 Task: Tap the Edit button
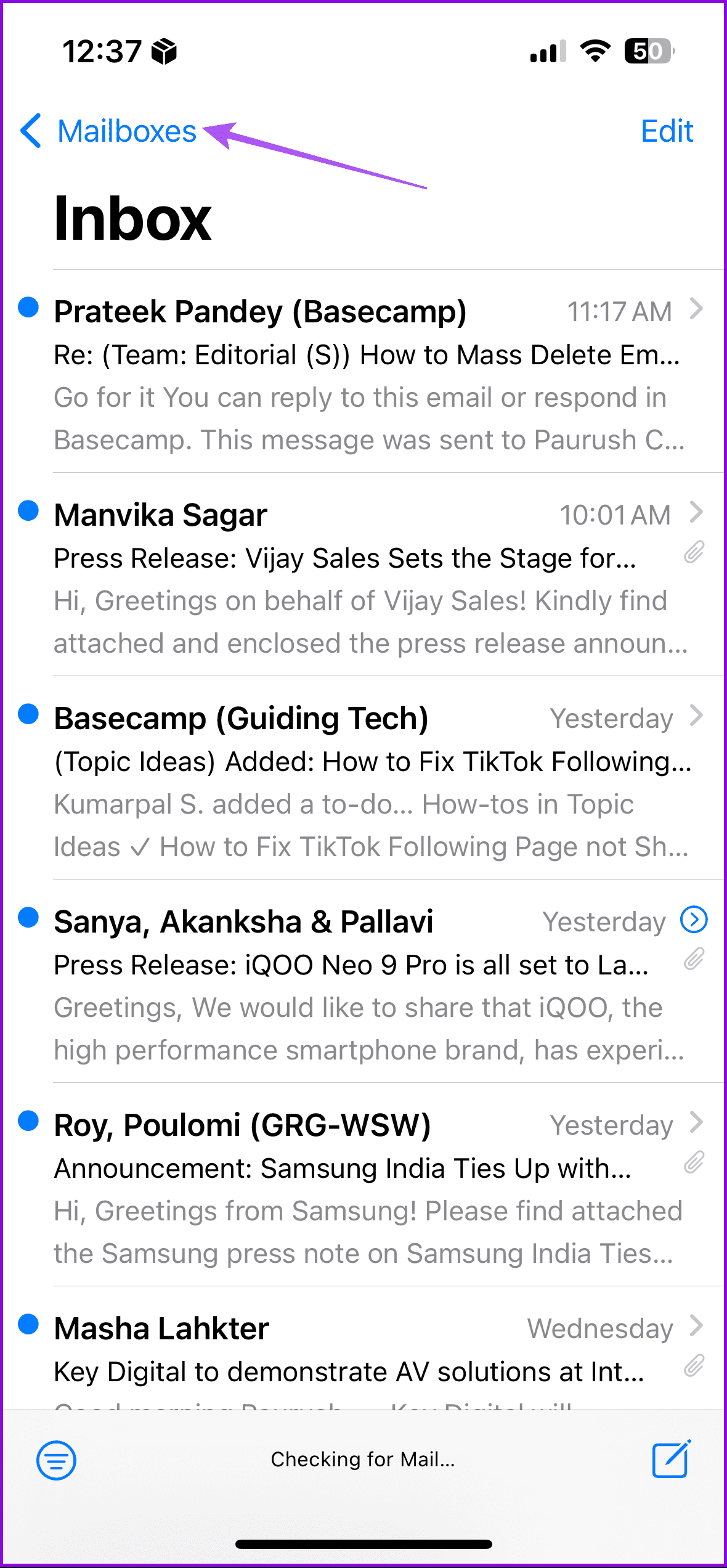(x=667, y=131)
